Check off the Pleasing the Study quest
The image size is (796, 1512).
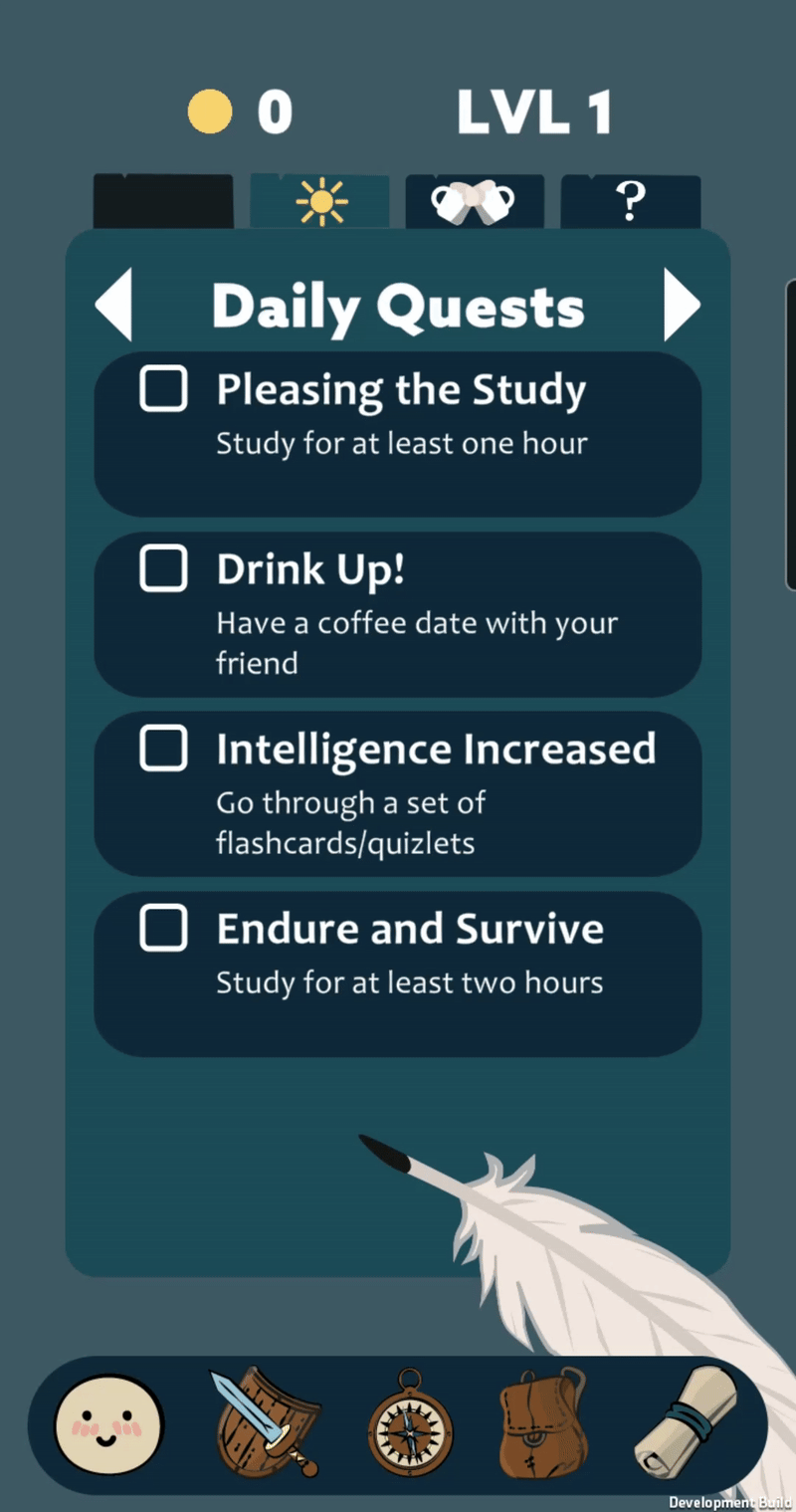click(x=163, y=388)
